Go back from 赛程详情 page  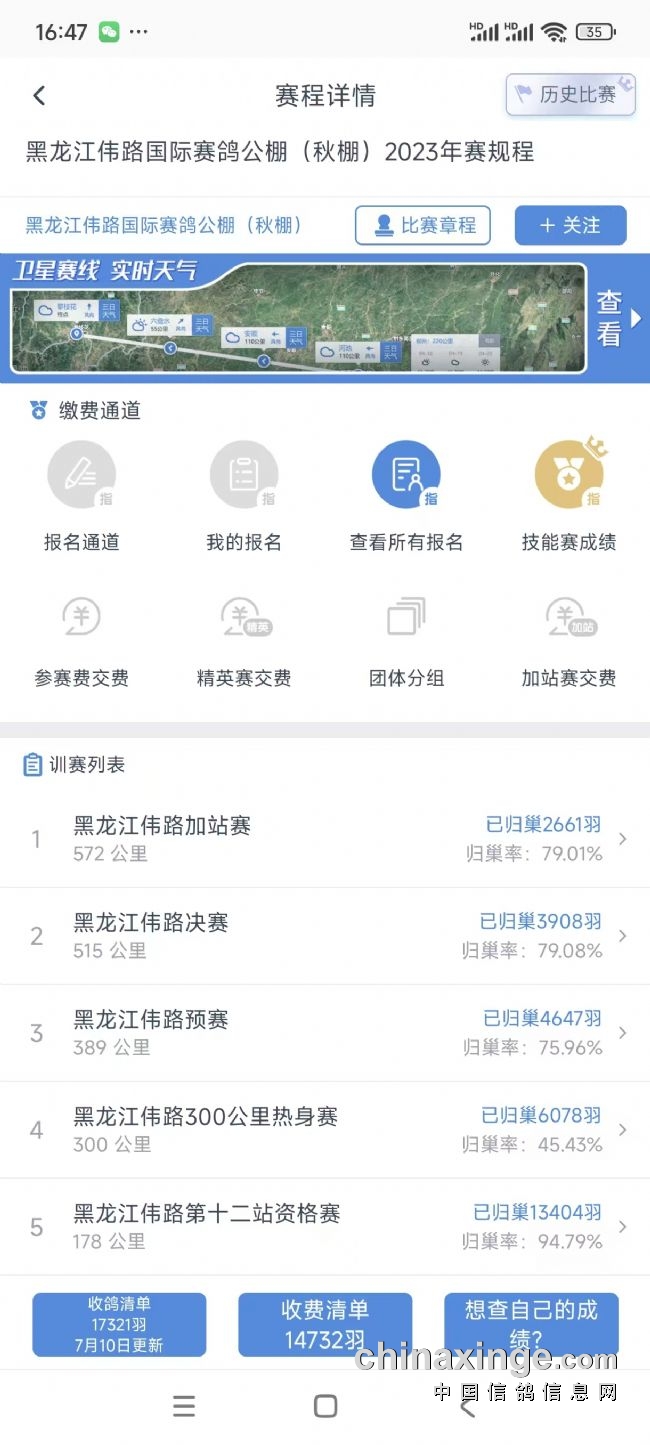tap(39, 96)
